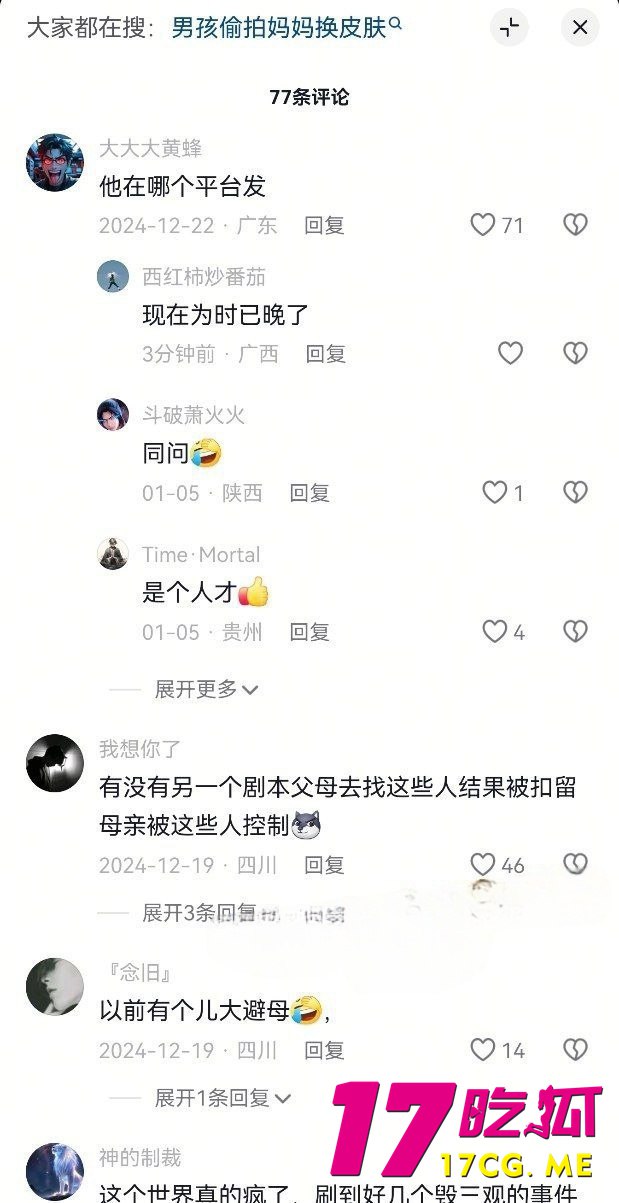Screen dimensions: 619x1203
Task: Like 西红柿炒番茄's reply
Action: pyautogui.click(x=510, y=353)
